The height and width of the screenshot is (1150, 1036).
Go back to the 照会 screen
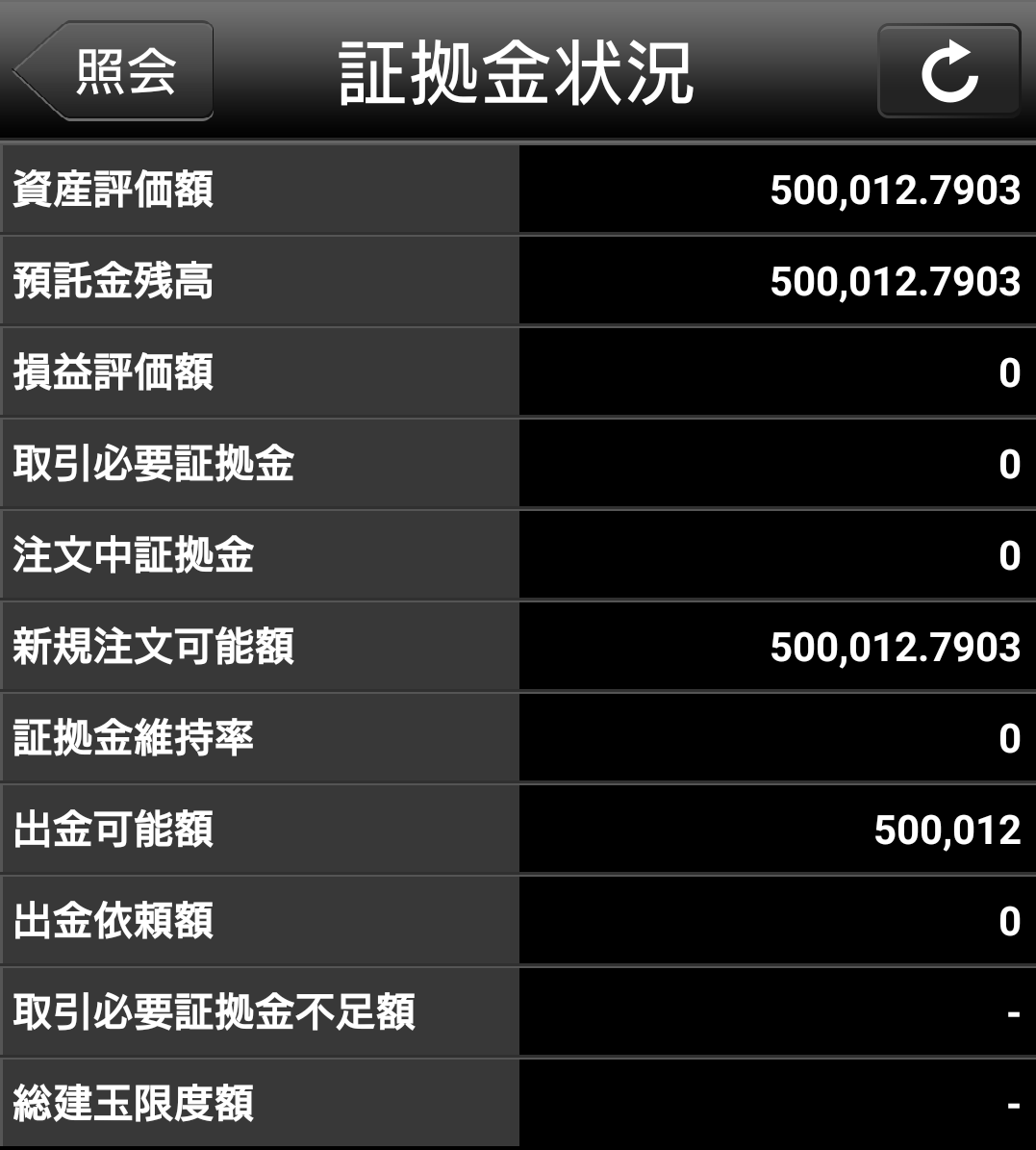click(115, 72)
